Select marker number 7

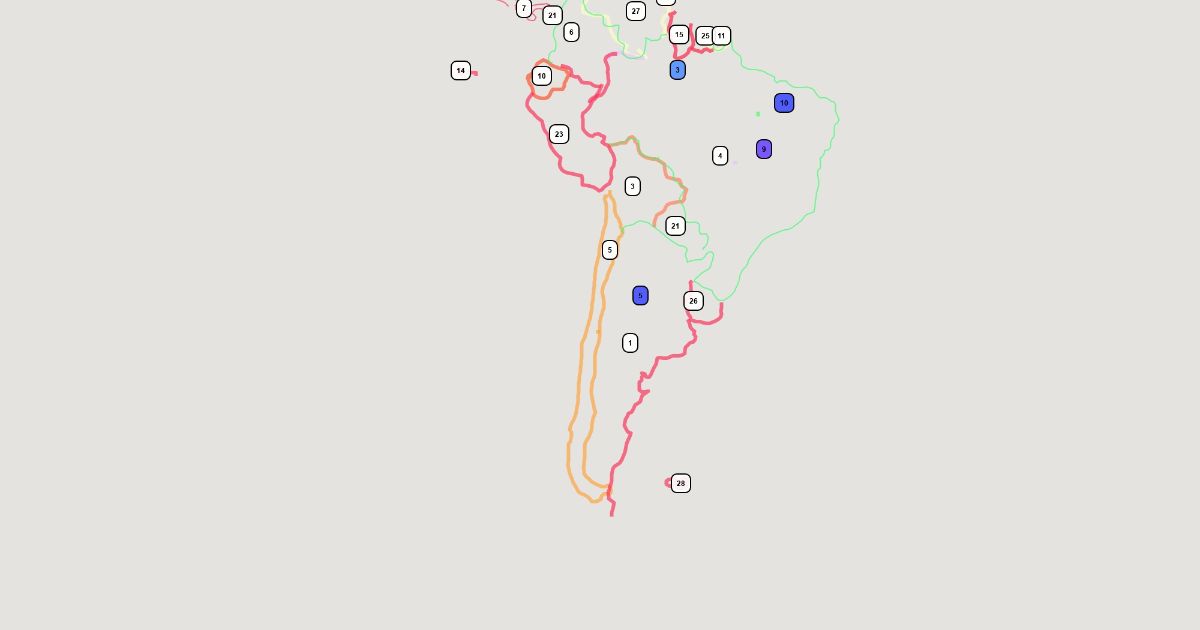(524, 8)
